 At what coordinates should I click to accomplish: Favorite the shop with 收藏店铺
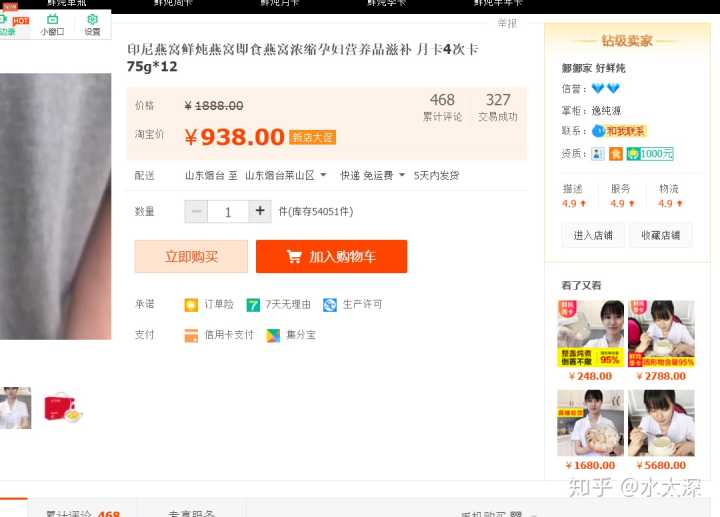click(660, 235)
